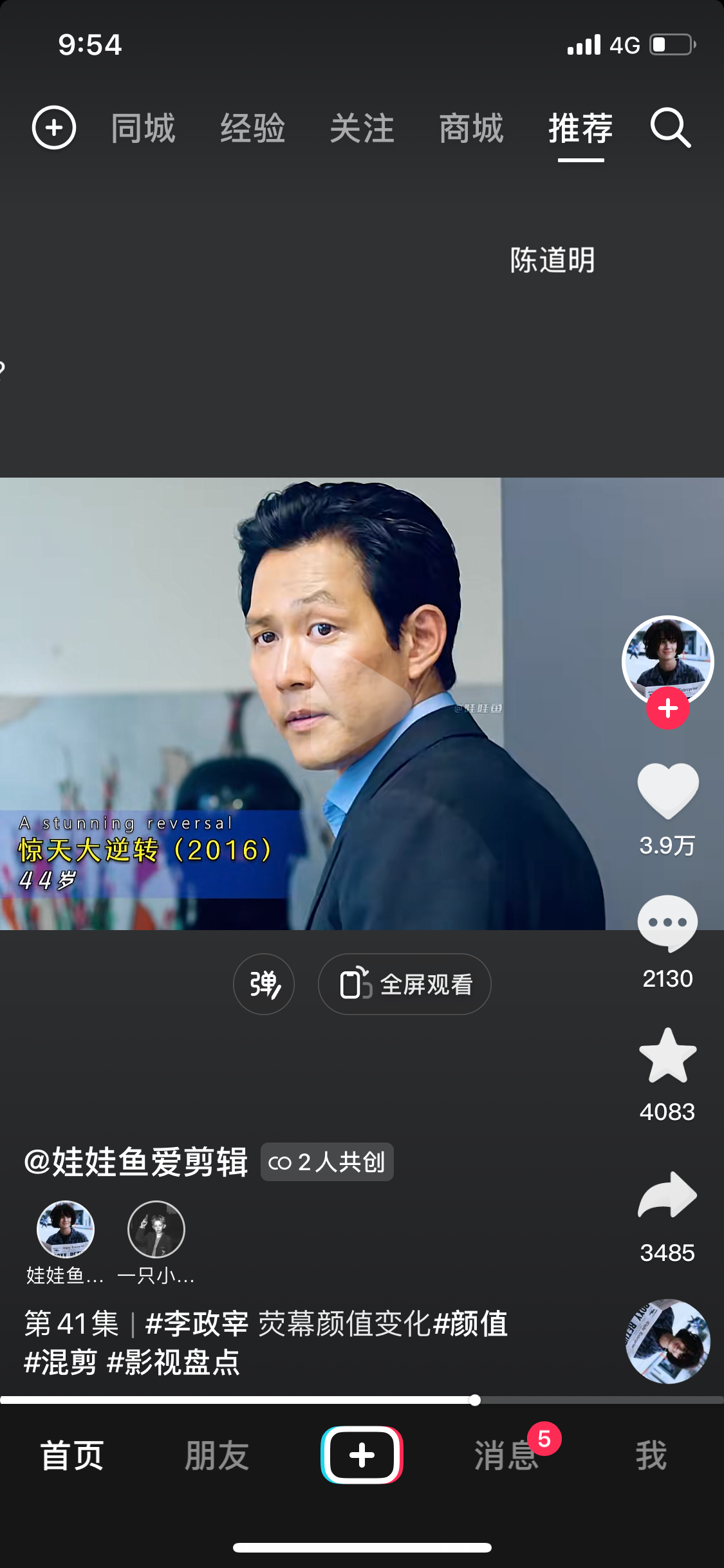Tap the plus icon in top bar
The image size is (724, 1568).
point(54,127)
